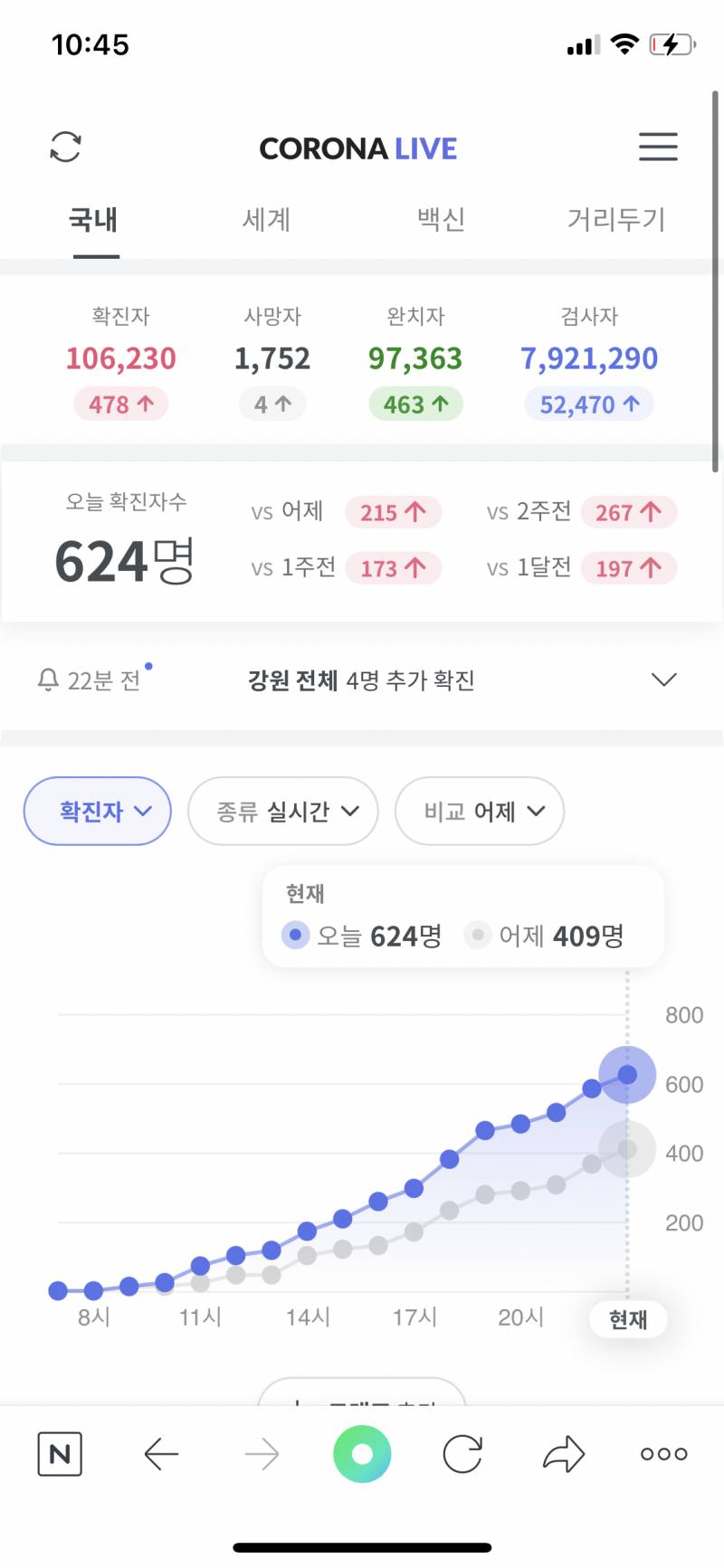
Task: Click the CORONA LIVE logo
Action: [x=358, y=147]
